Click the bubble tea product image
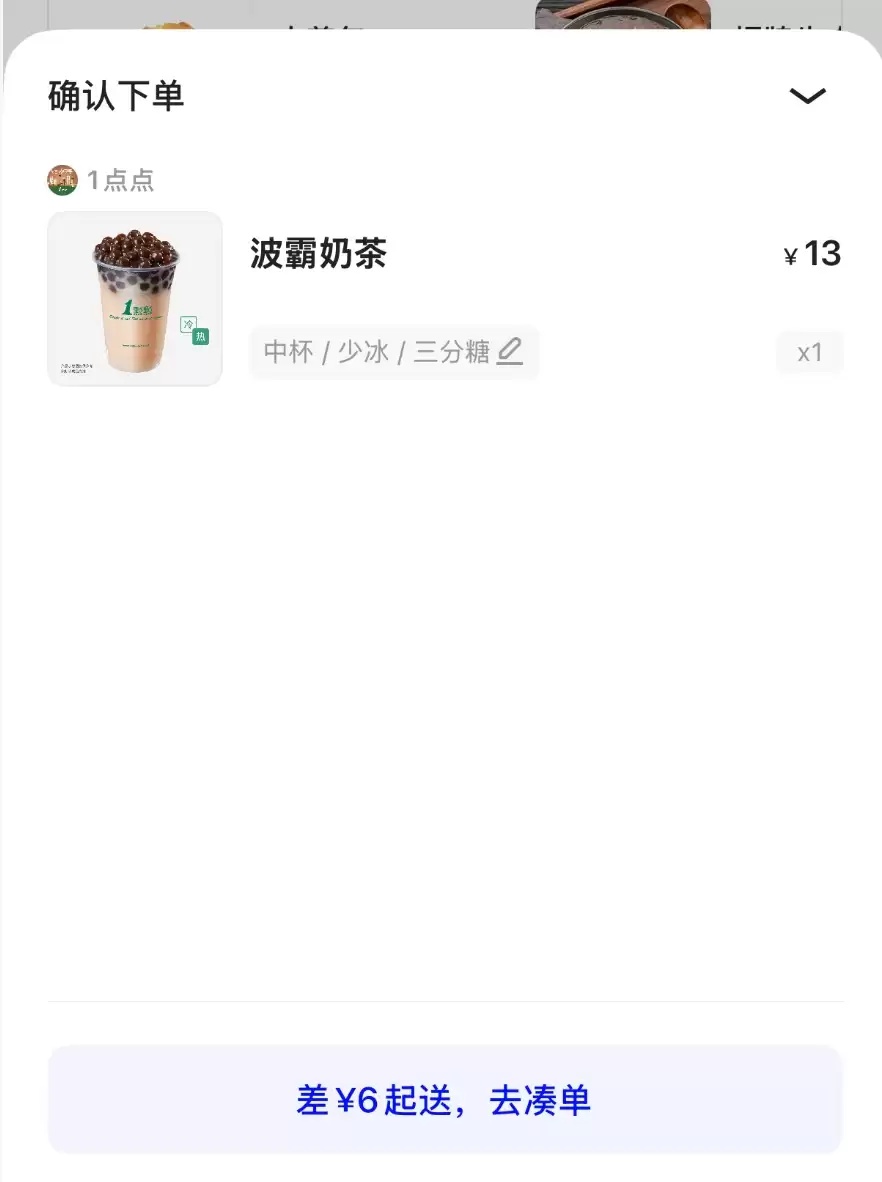This screenshot has width=882, height=1182. tap(135, 297)
